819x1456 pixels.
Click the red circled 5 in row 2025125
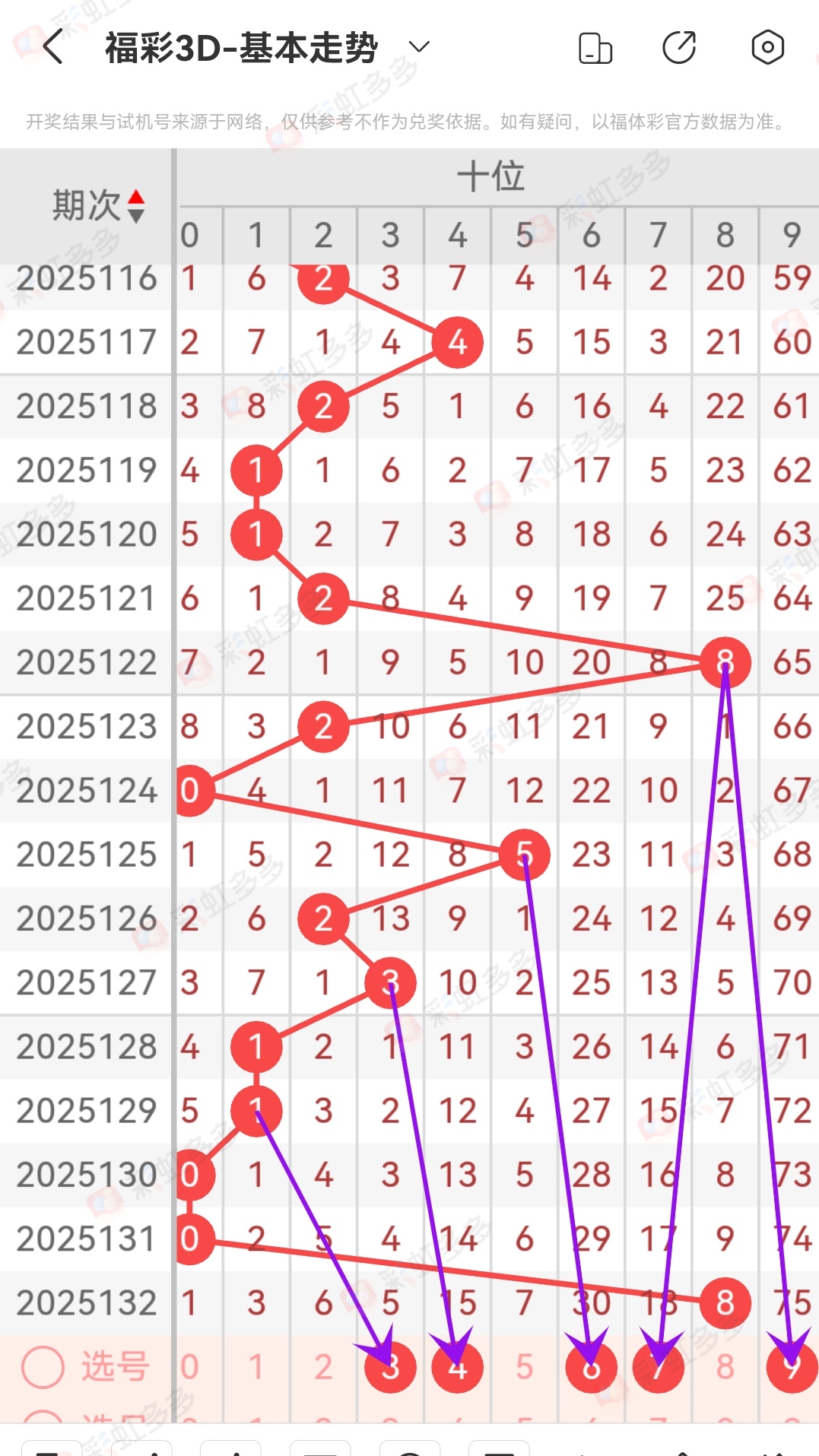[523, 855]
